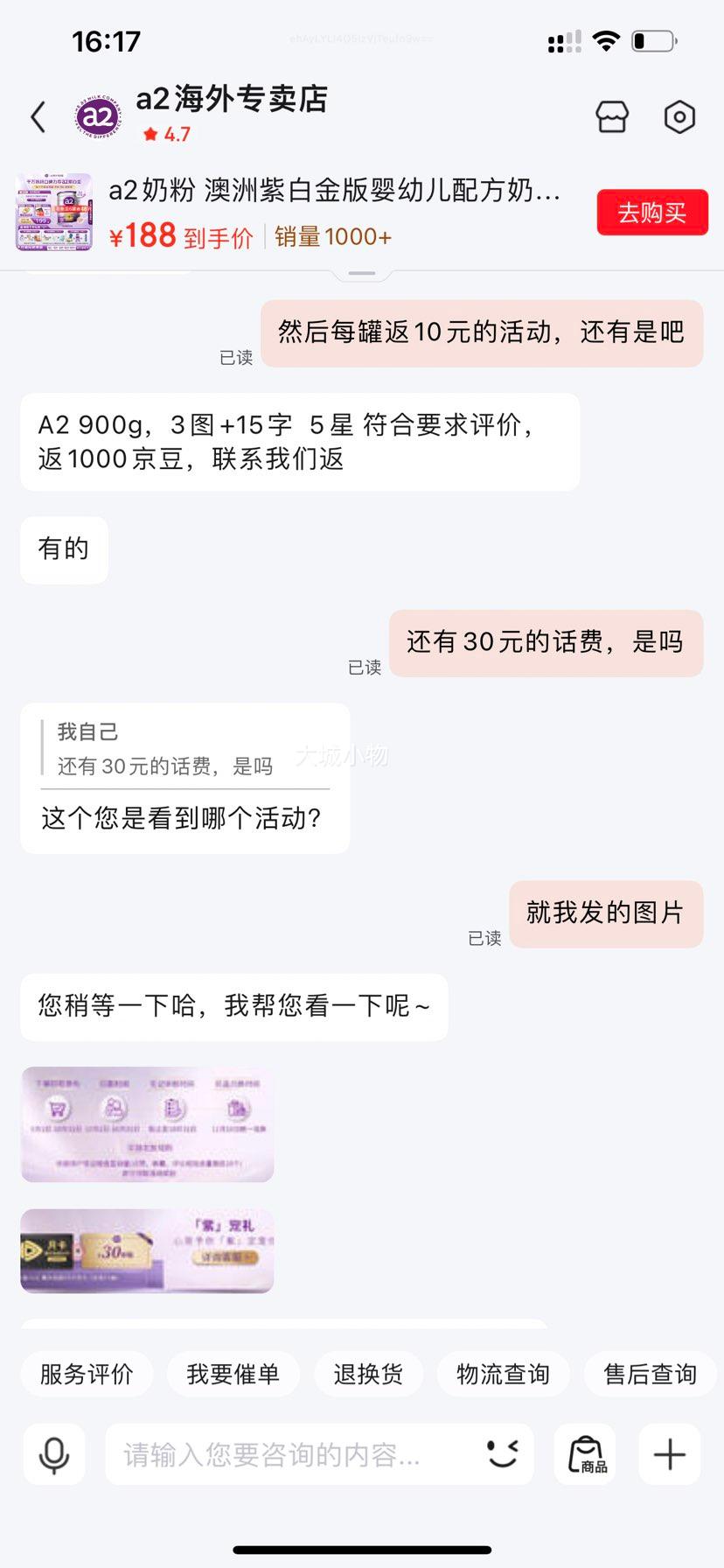Open the a2 奶粉 product card

tap(332, 212)
